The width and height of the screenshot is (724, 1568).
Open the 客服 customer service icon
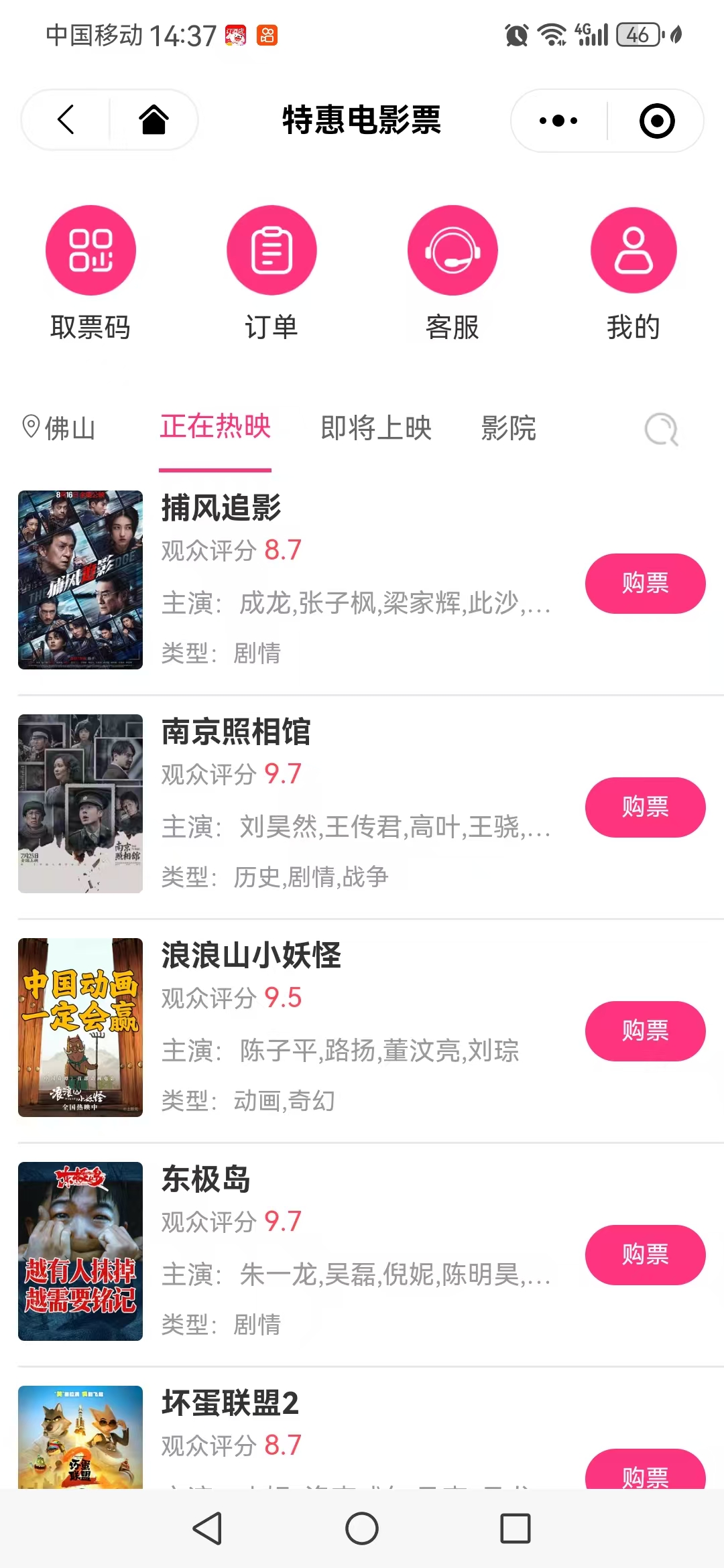tap(452, 250)
